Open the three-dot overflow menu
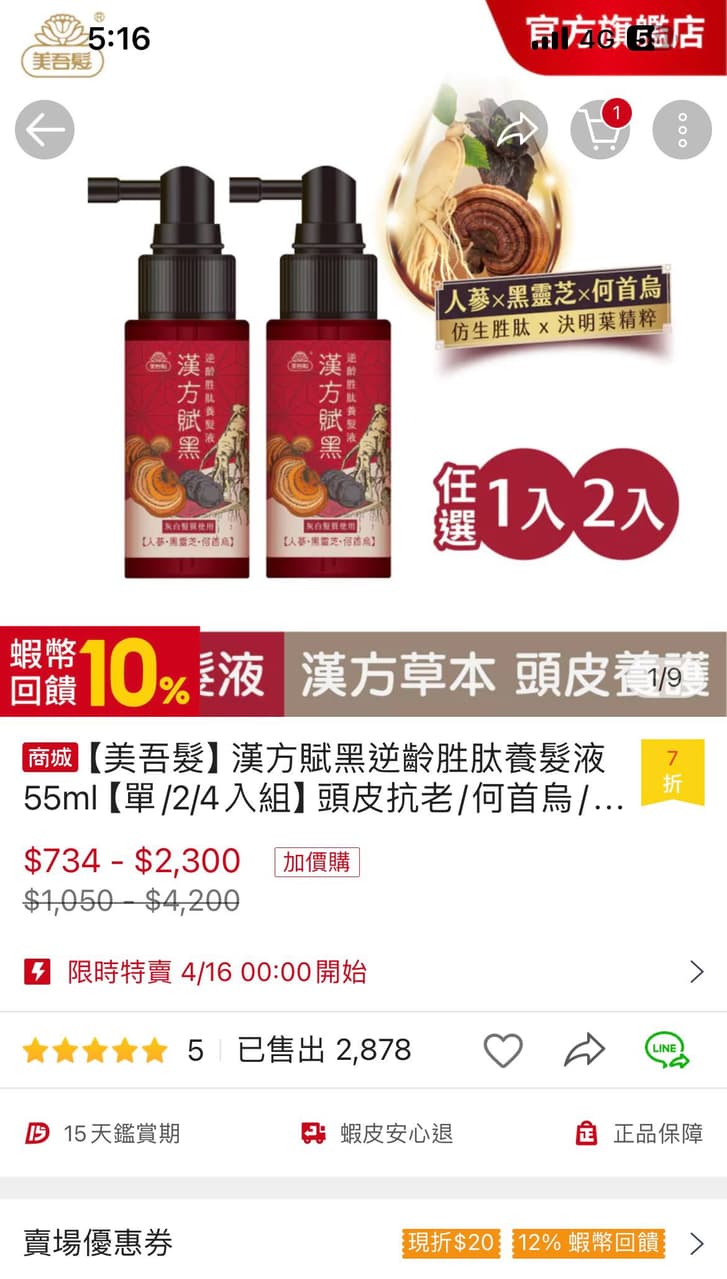The width and height of the screenshot is (727, 1279). tap(682, 130)
